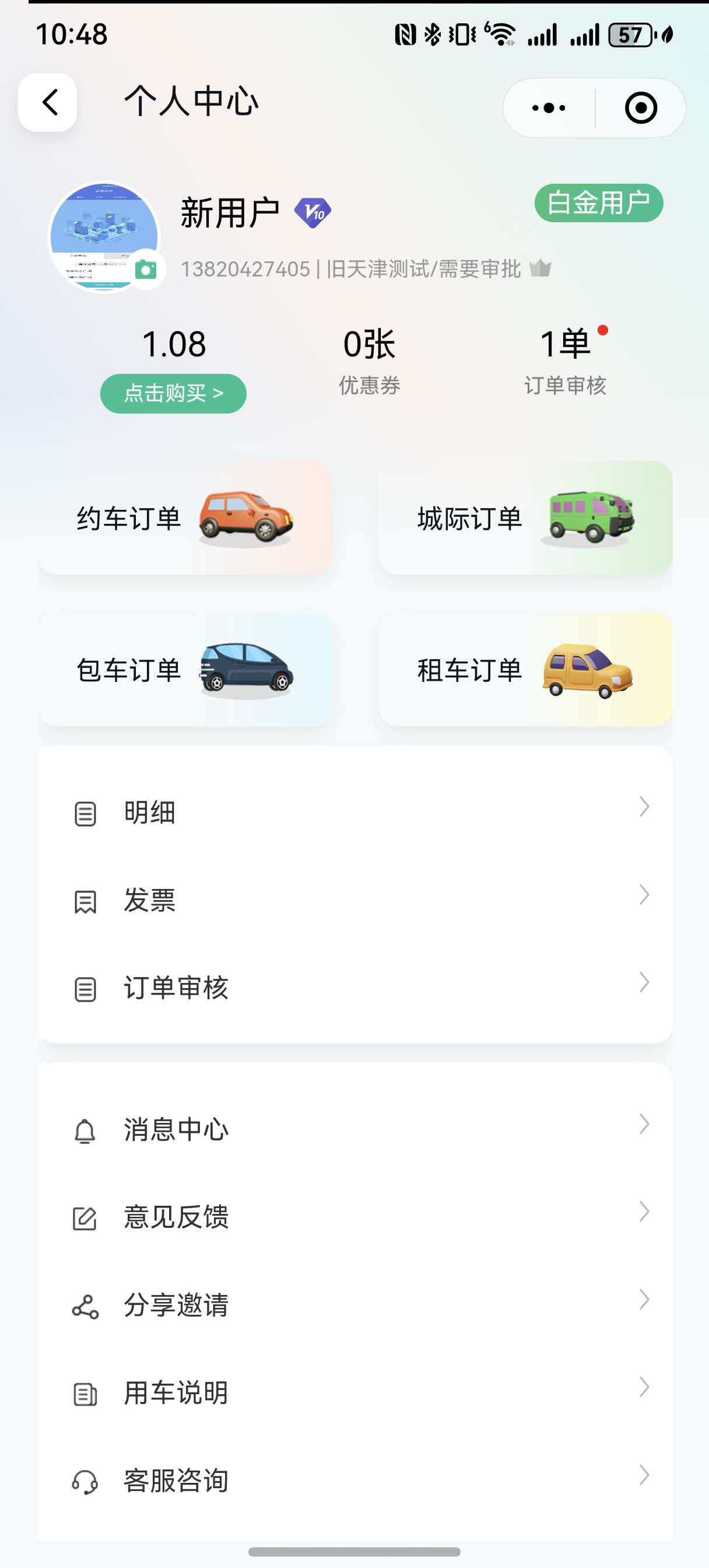Open 城际订单 card

(x=526, y=518)
